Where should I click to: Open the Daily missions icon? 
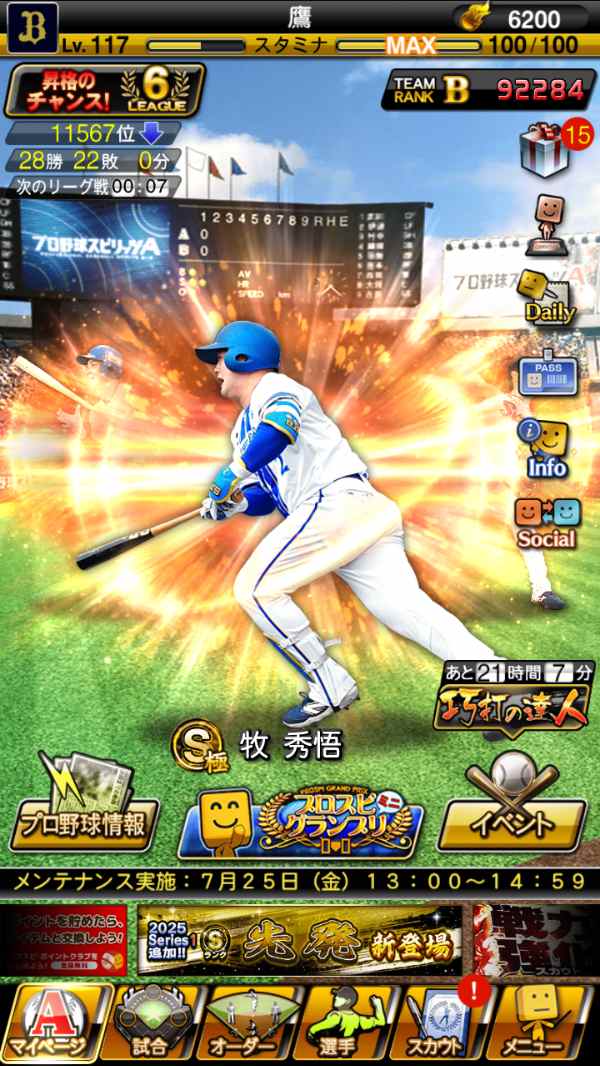point(548,297)
